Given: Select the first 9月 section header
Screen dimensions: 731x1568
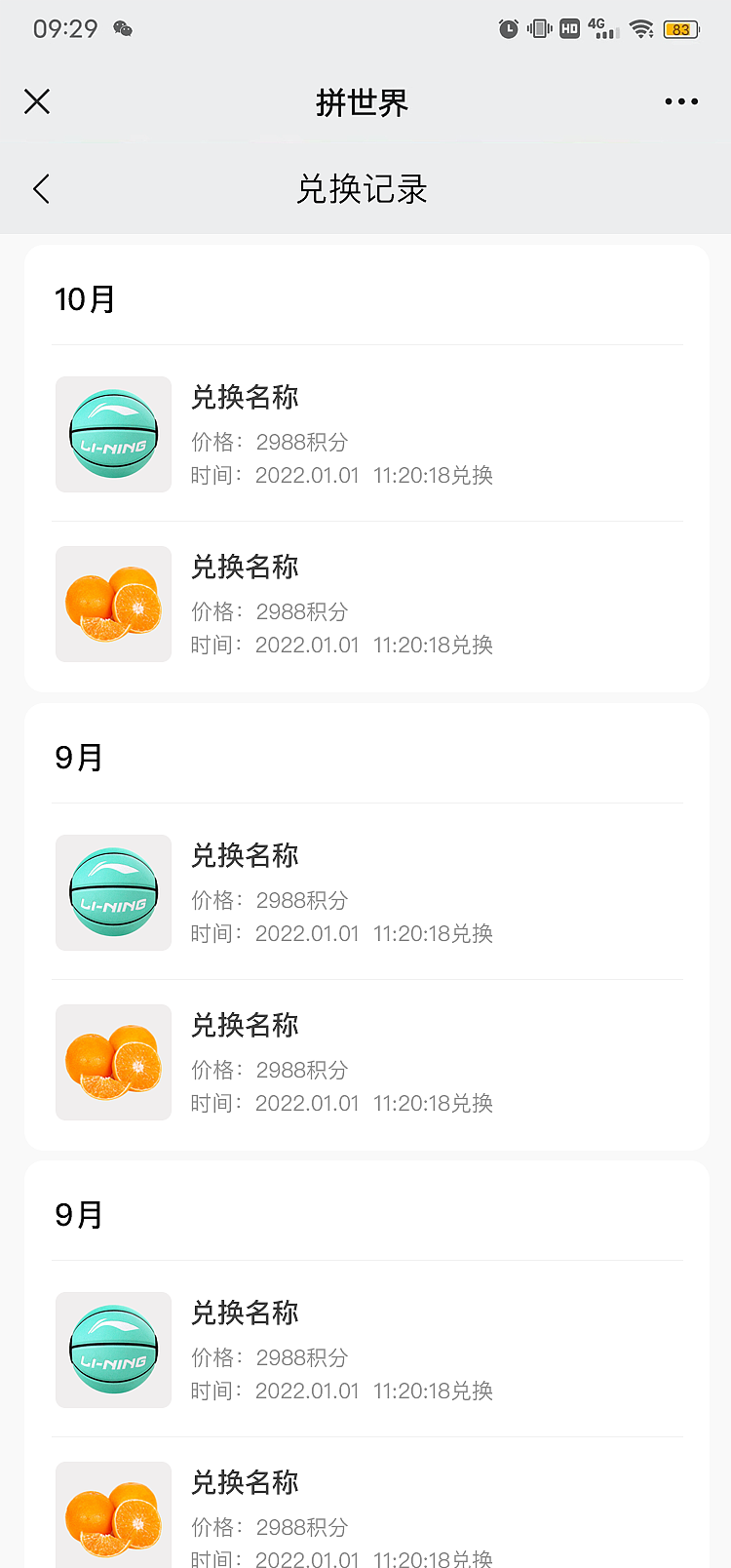Looking at the screenshot, I should (x=80, y=757).
